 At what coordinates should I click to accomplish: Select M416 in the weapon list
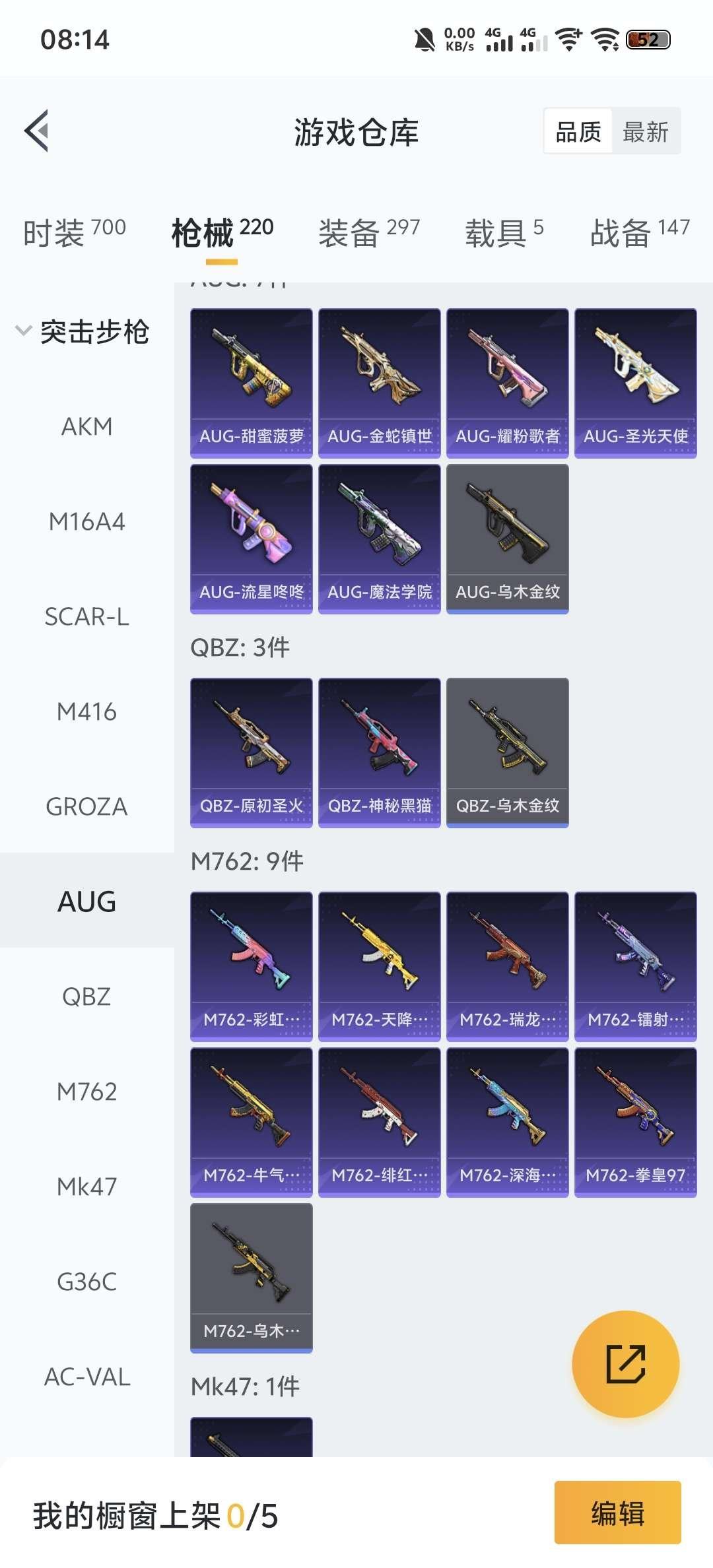tap(86, 712)
